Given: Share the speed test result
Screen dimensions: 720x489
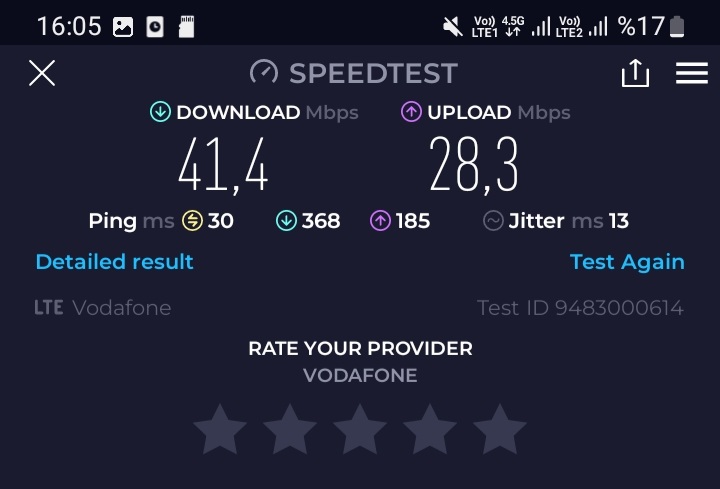Looking at the screenshot, I should pos(635,73).
